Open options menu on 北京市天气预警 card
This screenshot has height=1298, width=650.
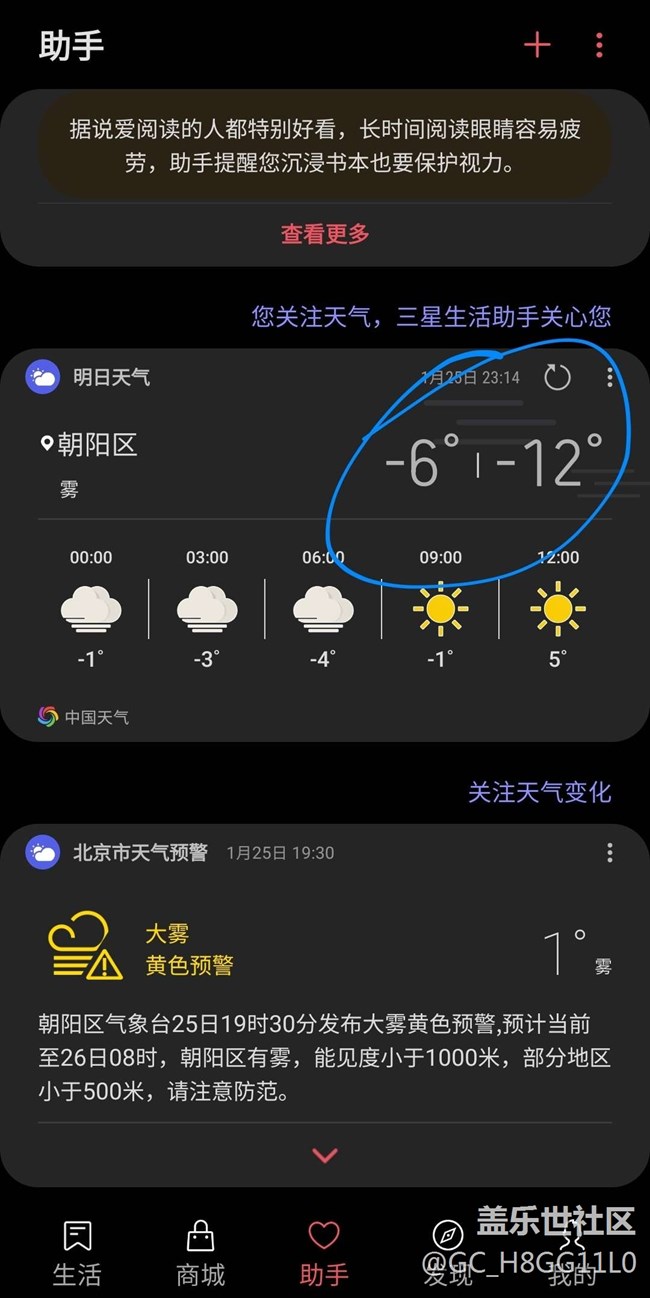tap(610, 853)
